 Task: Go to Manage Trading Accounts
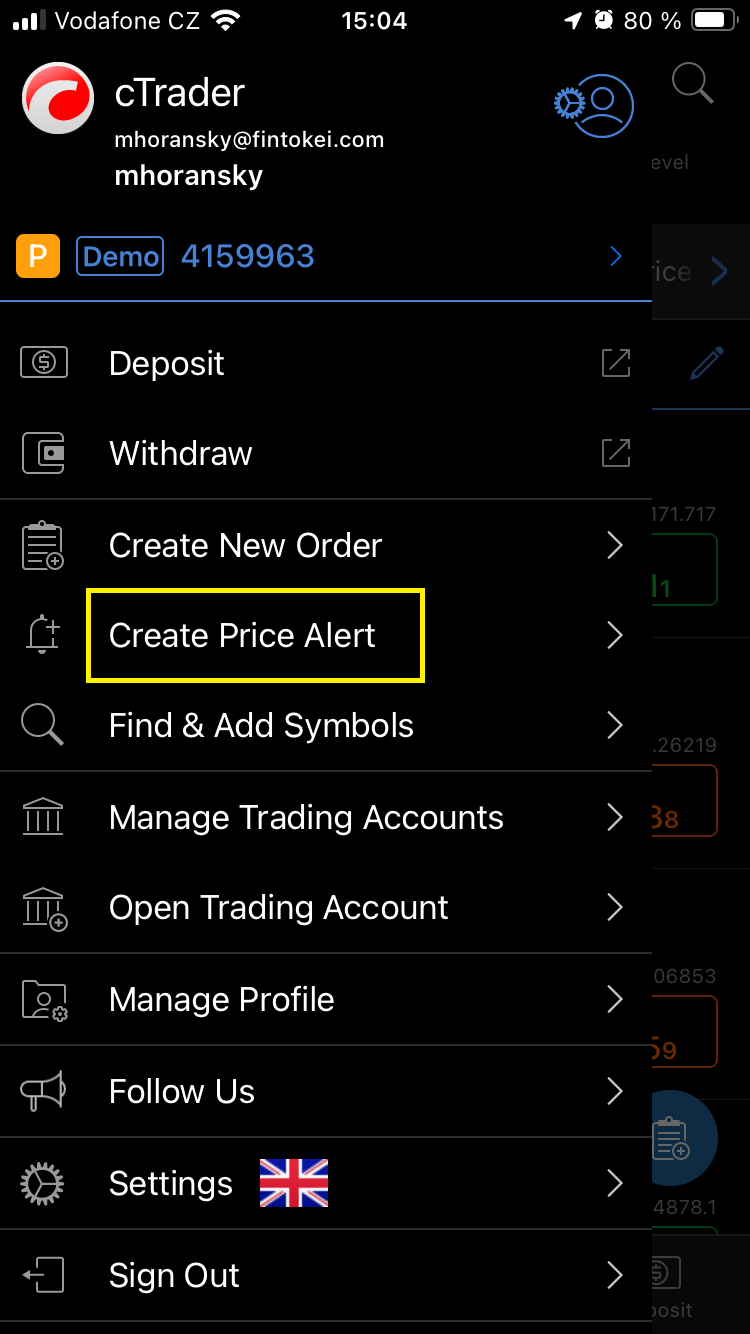click(325, 817)
